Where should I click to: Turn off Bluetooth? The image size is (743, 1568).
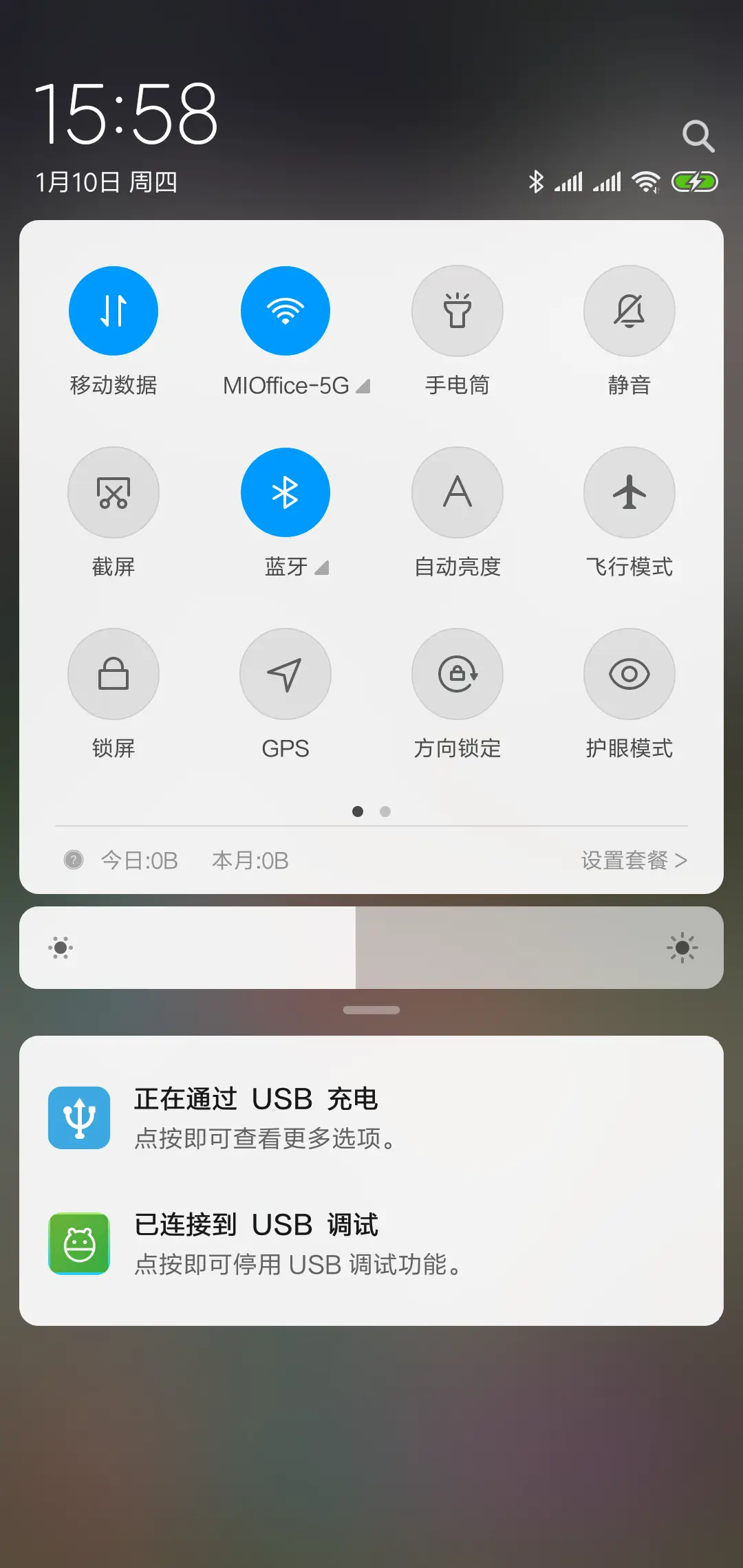(286, 492)
